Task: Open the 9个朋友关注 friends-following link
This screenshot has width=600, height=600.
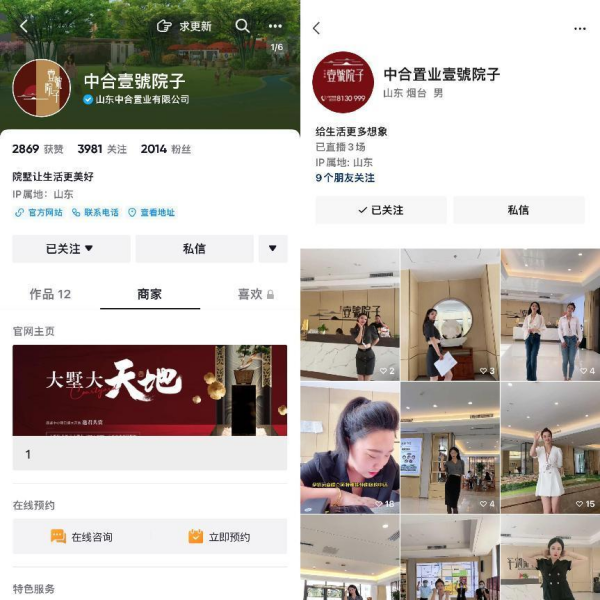Action: click(x=345, y=177)
